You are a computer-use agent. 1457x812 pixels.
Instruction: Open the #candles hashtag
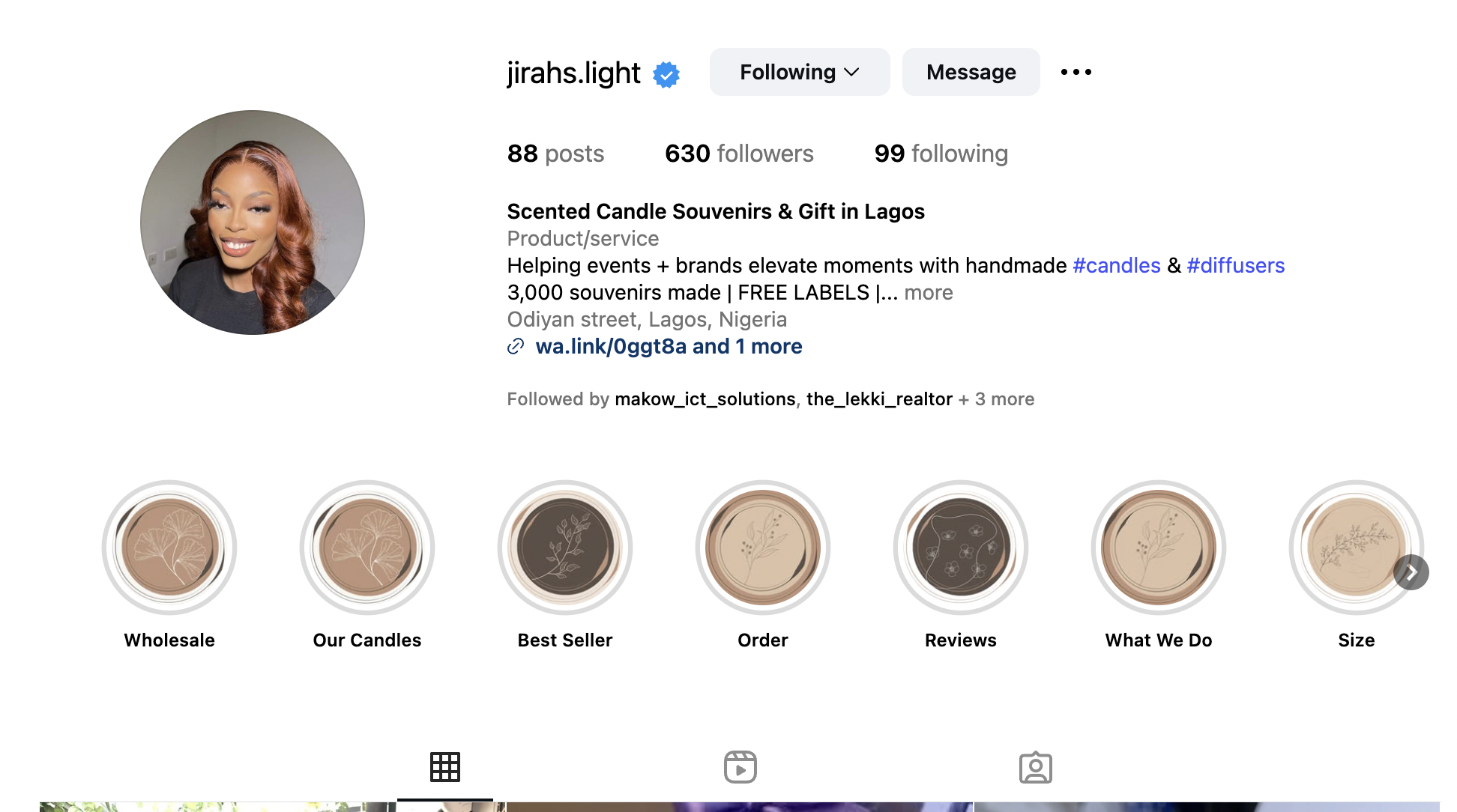1116,265
